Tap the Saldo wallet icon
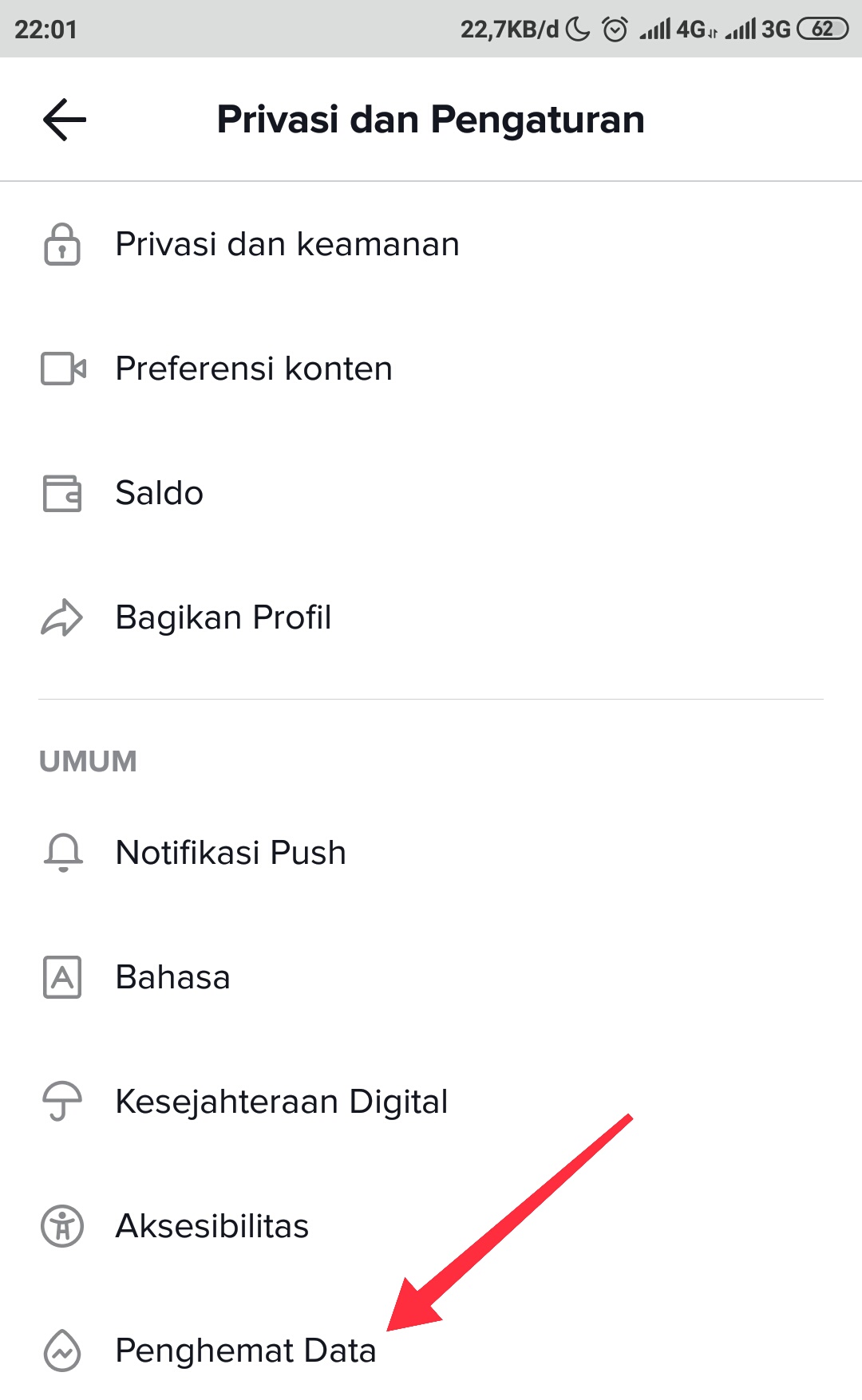 click(62, 493)
